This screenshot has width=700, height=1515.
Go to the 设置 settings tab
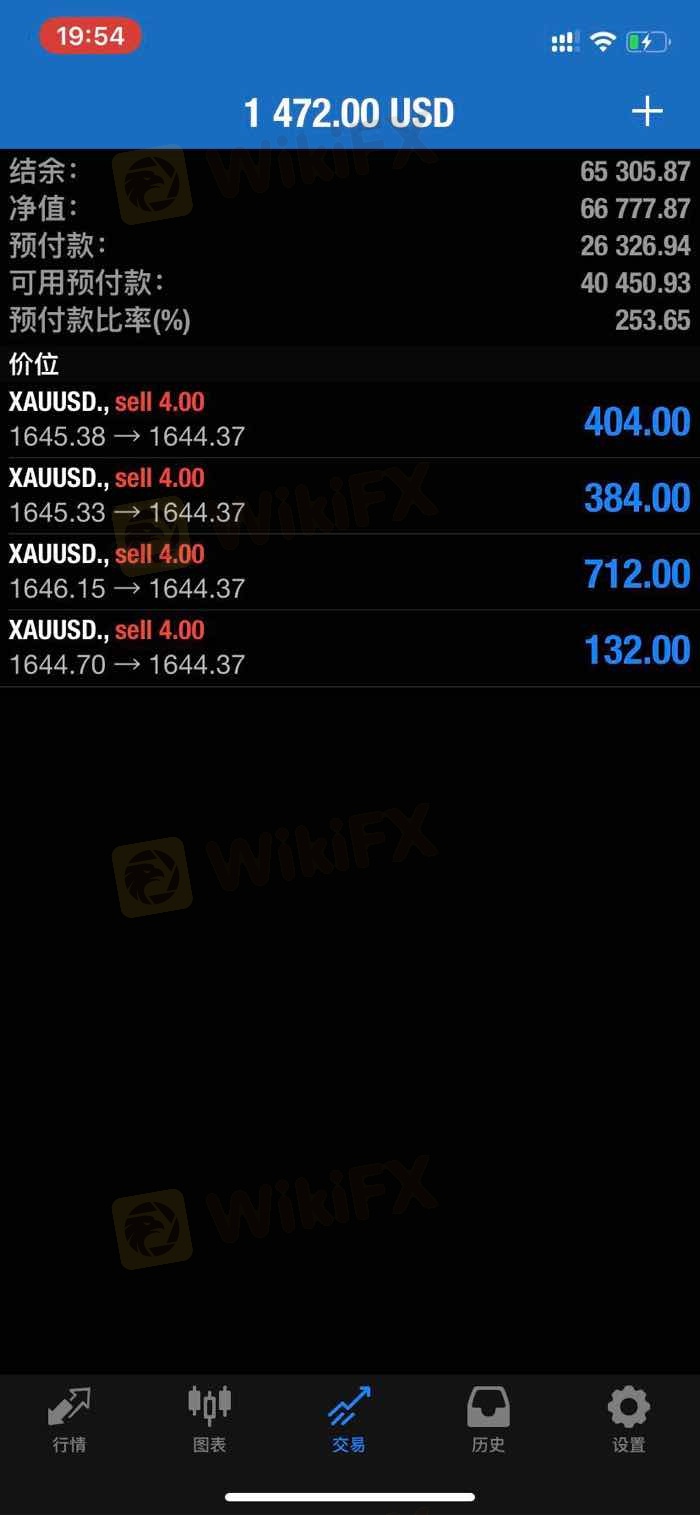[628, 1420]
